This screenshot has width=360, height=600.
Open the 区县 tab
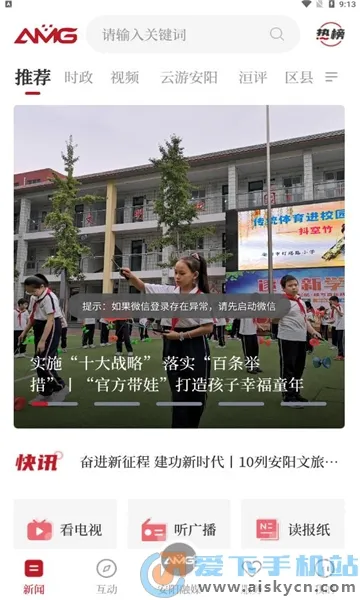[x=299, y=77]
